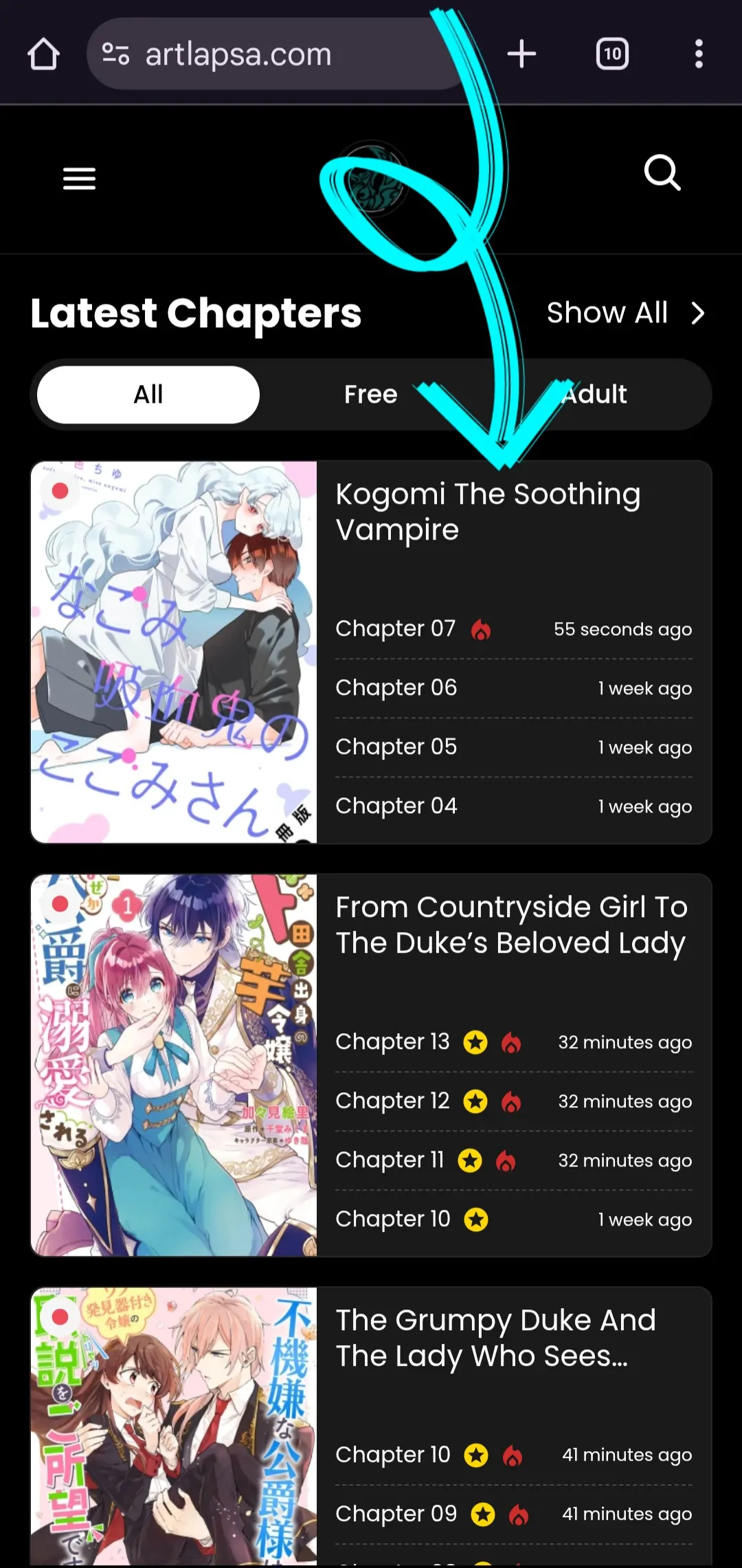742x1568 pixels.
Task: Open the site hamburger menu
Action: click(x=79, y=179)
